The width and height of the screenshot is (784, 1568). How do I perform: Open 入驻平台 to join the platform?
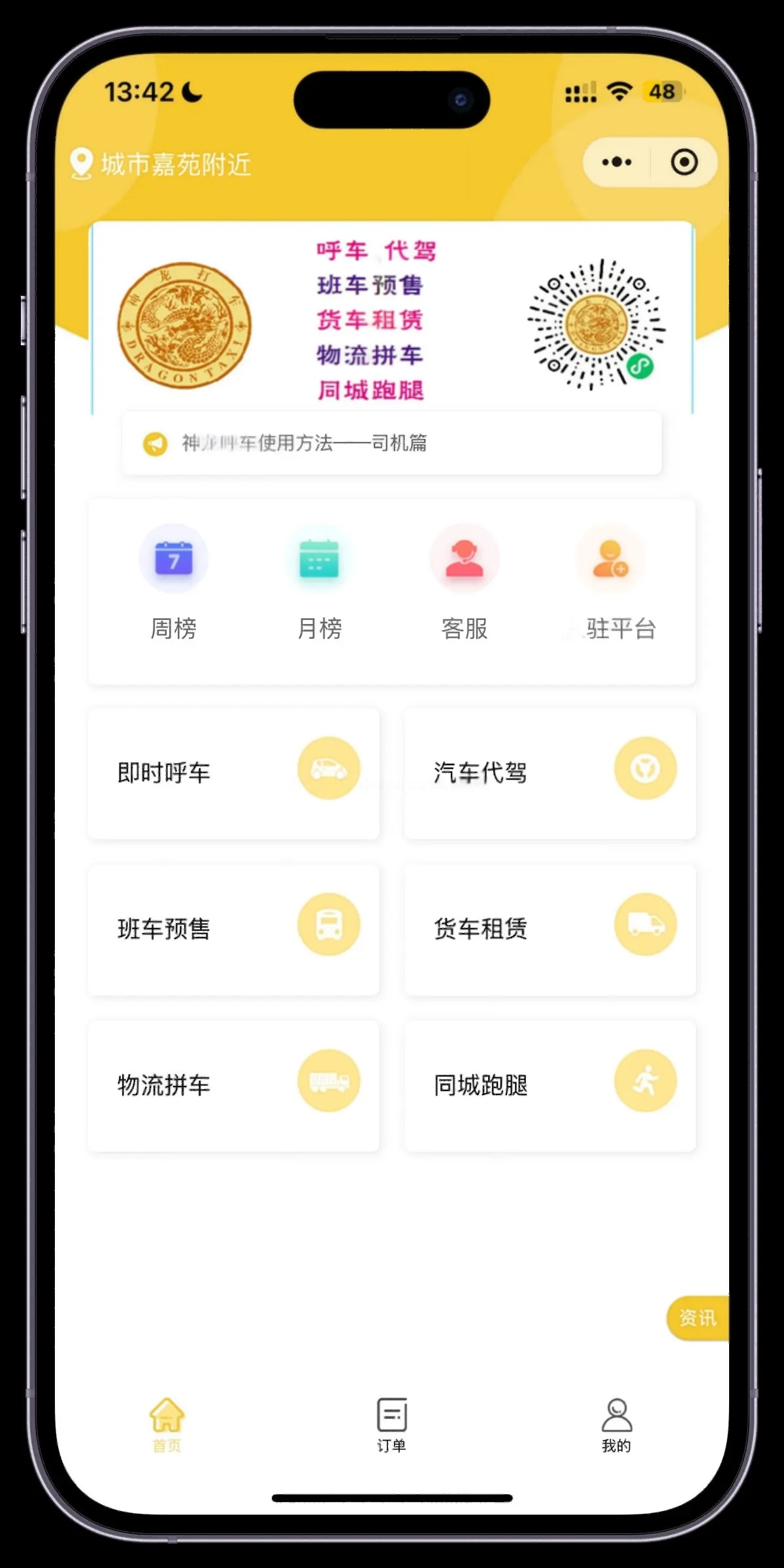(x=610, y=583)
